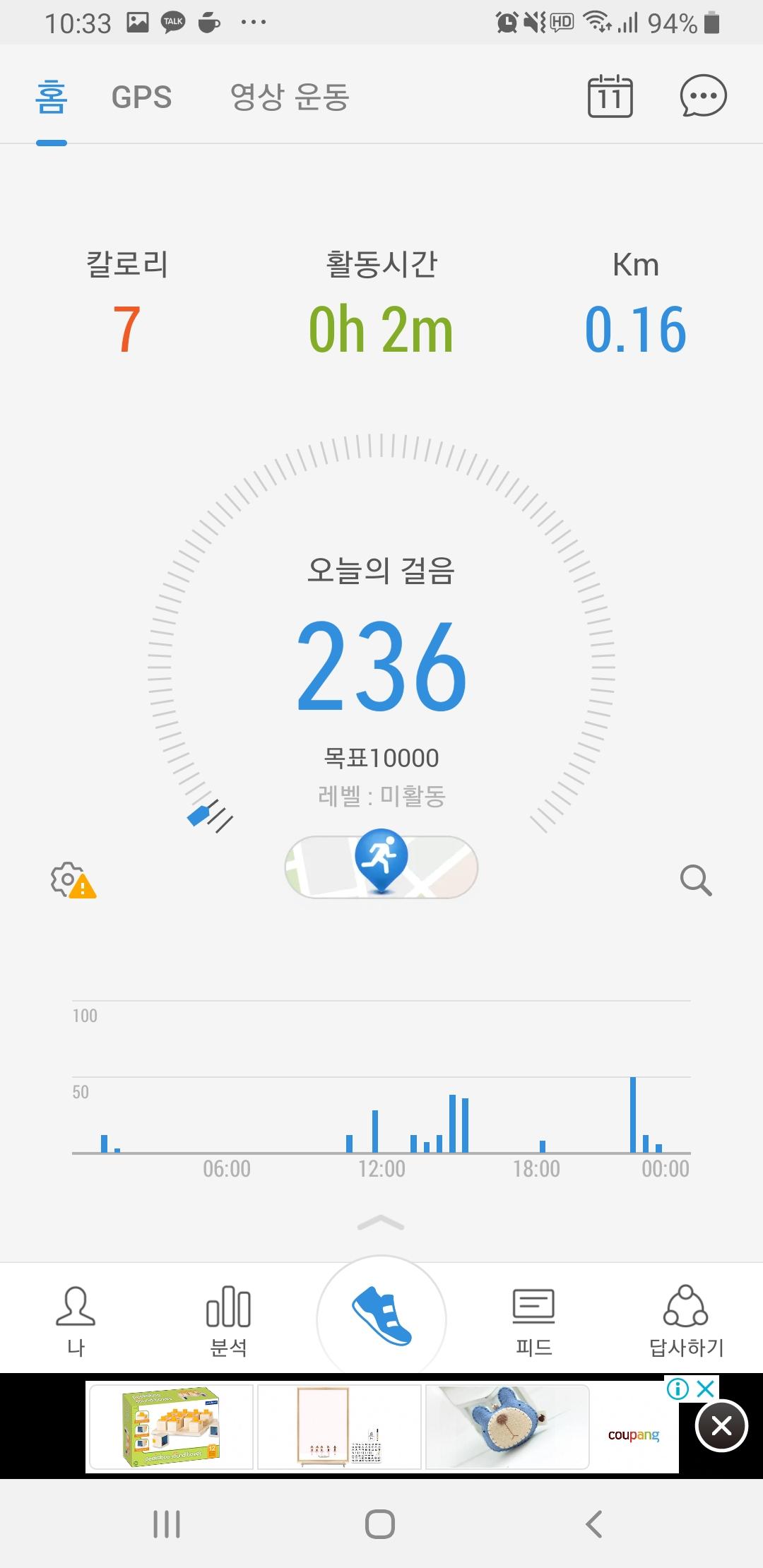Dismiss the Coupang ad banner
763x1568 pixels.
tap(721, 1426)
